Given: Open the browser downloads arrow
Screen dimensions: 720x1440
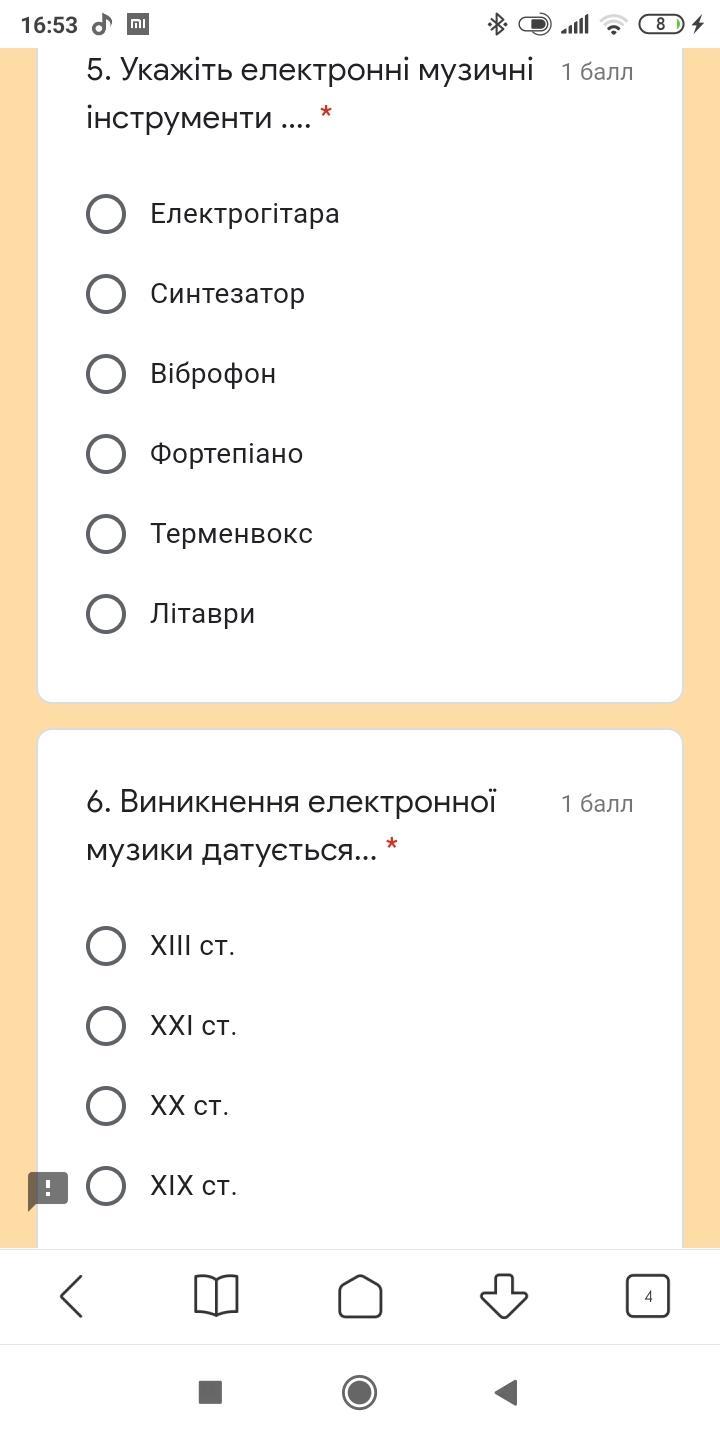Looking at the screenshot, I should [x=504, y=1296].
